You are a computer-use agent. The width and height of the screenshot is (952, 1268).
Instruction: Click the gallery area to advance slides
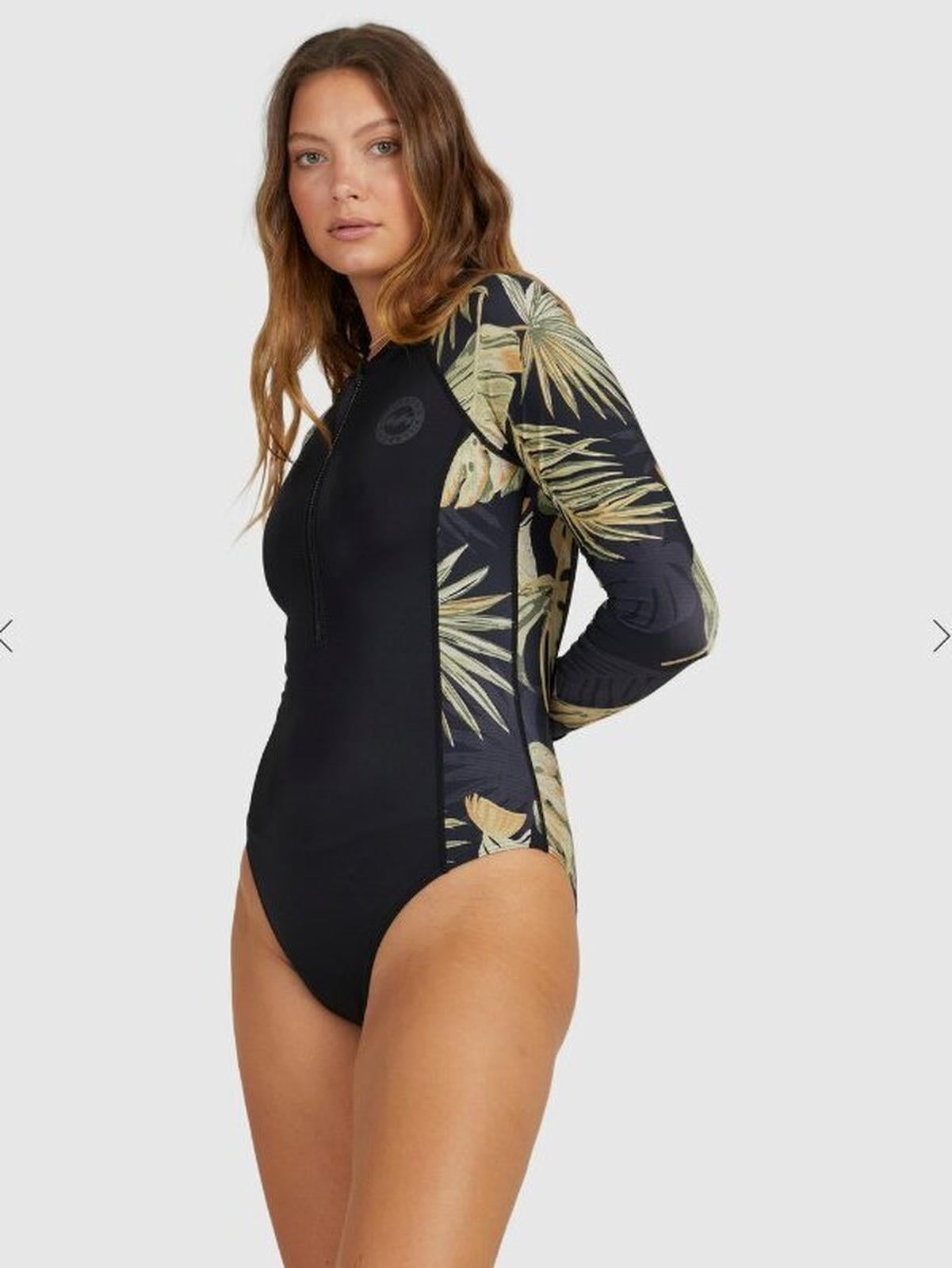476,634
